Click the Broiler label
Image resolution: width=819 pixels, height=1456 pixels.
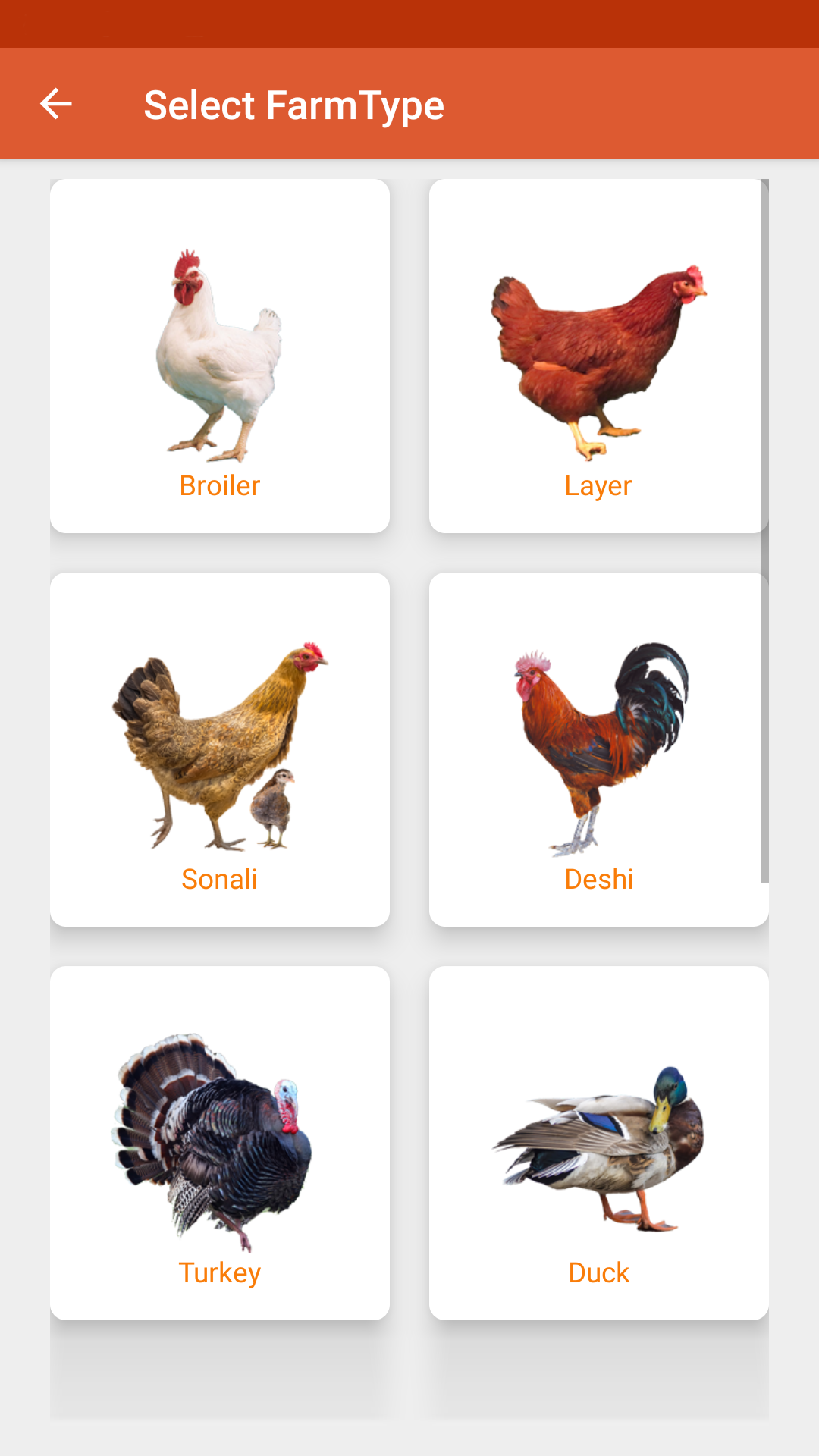(x=219, y=486)
